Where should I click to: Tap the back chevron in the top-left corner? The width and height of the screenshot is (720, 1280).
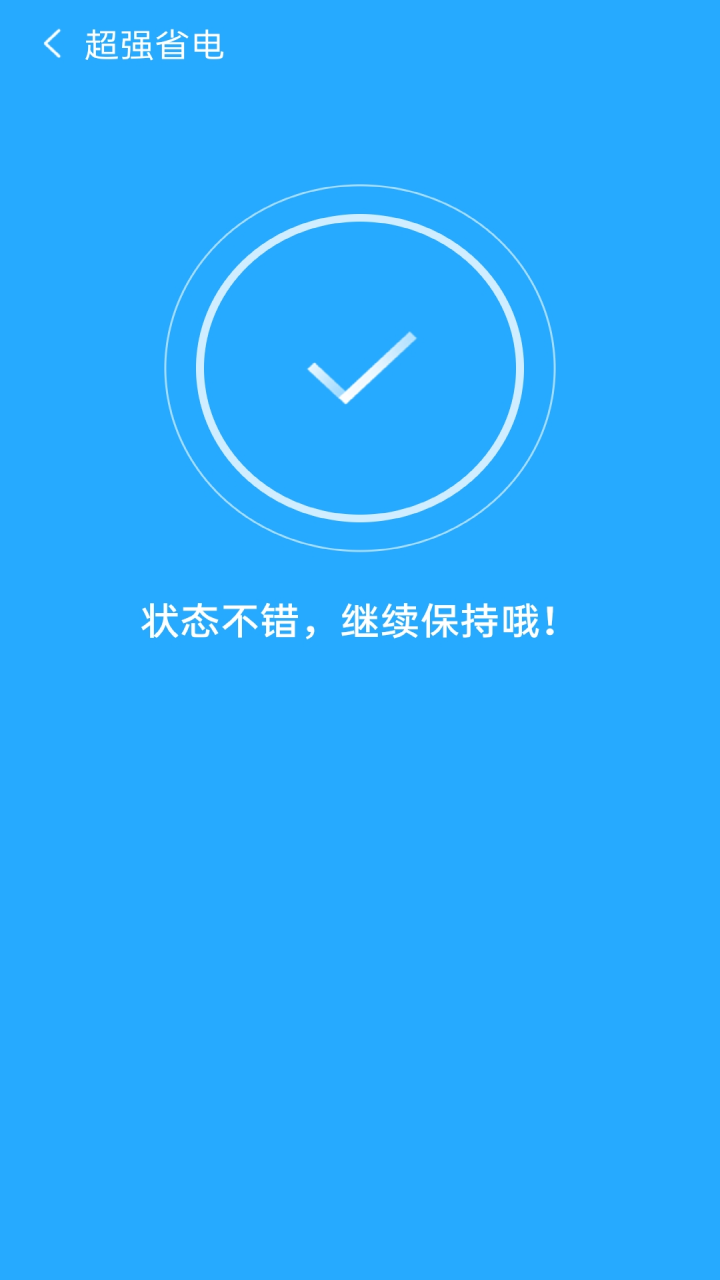[x=52, y=45]
